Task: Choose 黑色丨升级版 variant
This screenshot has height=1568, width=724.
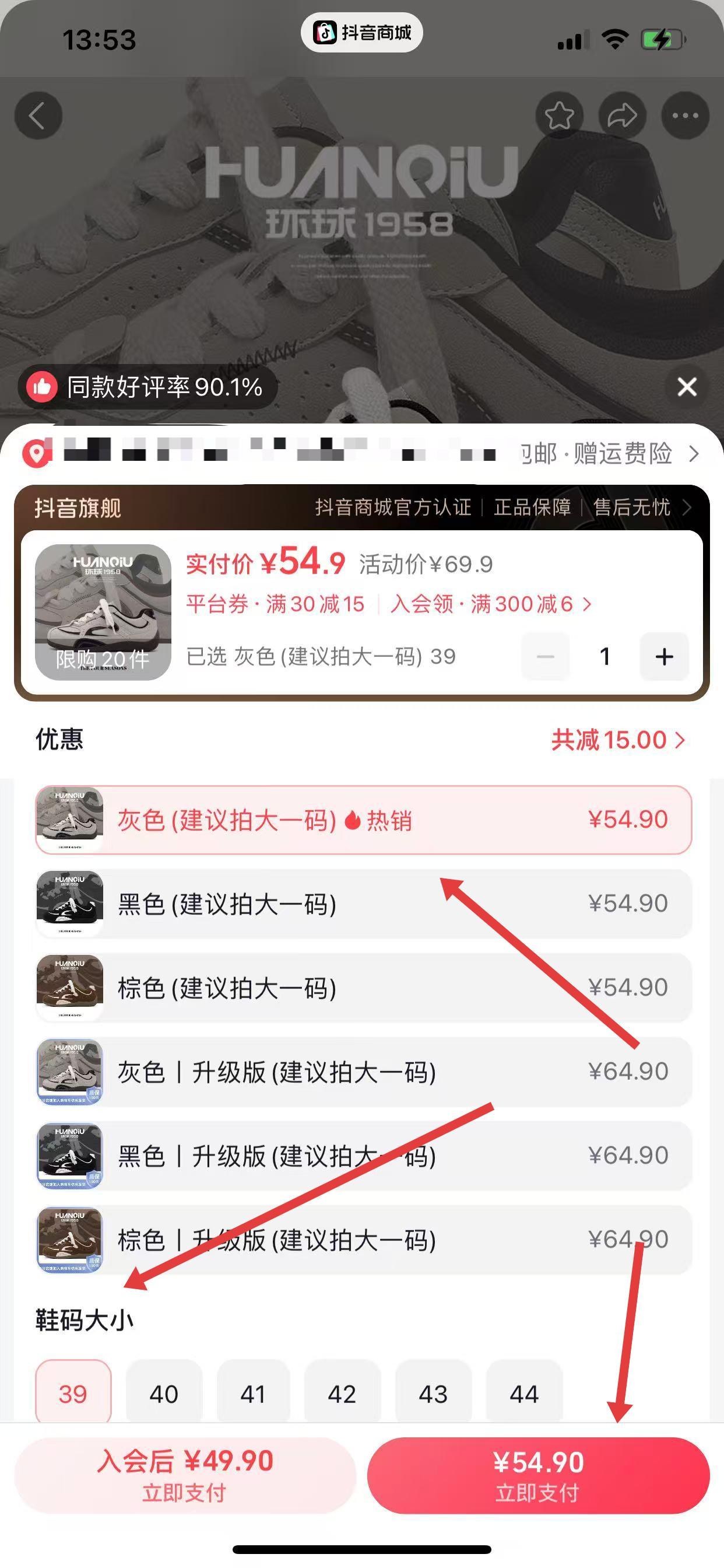Action: click(x=363, y=1156)
